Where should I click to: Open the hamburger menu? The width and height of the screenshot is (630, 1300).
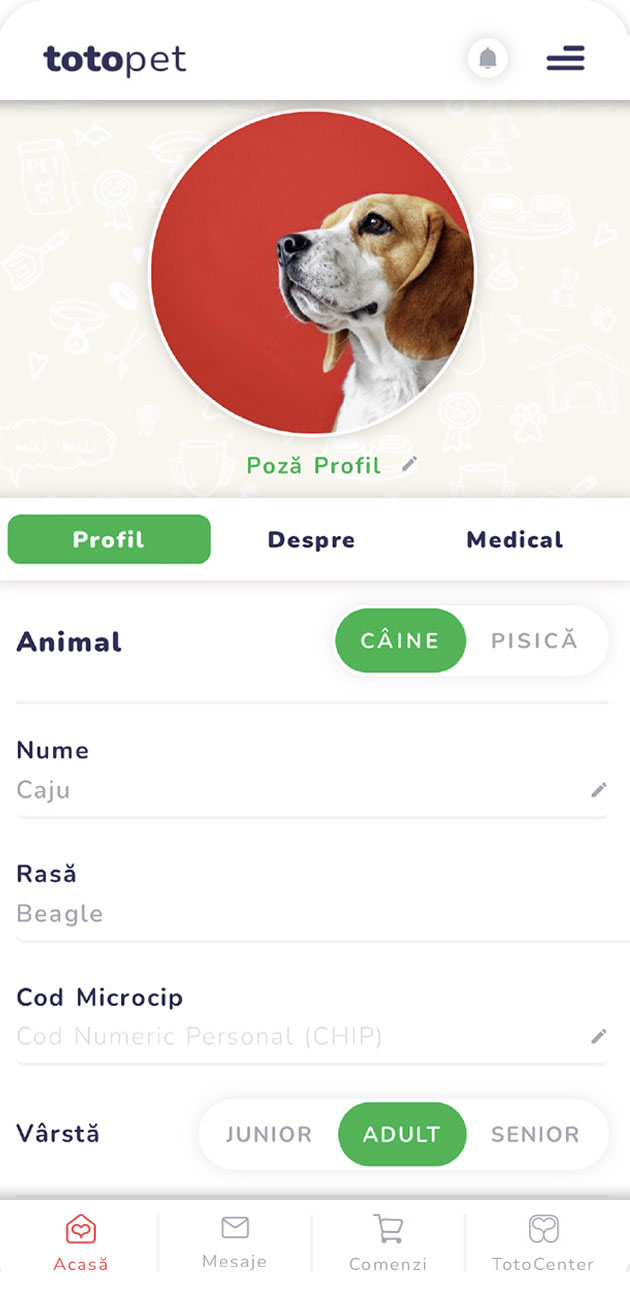point(565,59)
